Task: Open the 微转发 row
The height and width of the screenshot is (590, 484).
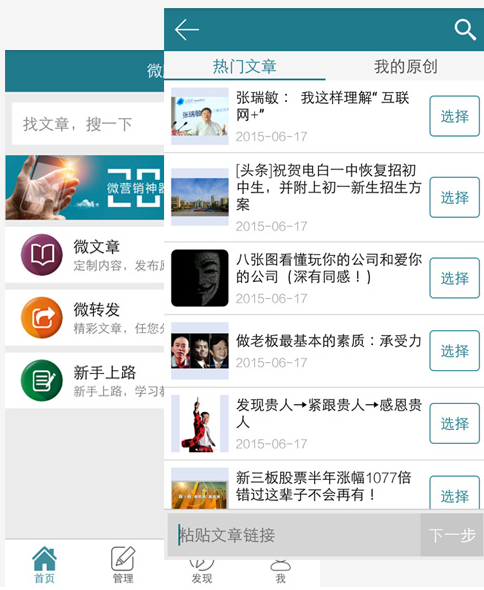Action: 85,318
